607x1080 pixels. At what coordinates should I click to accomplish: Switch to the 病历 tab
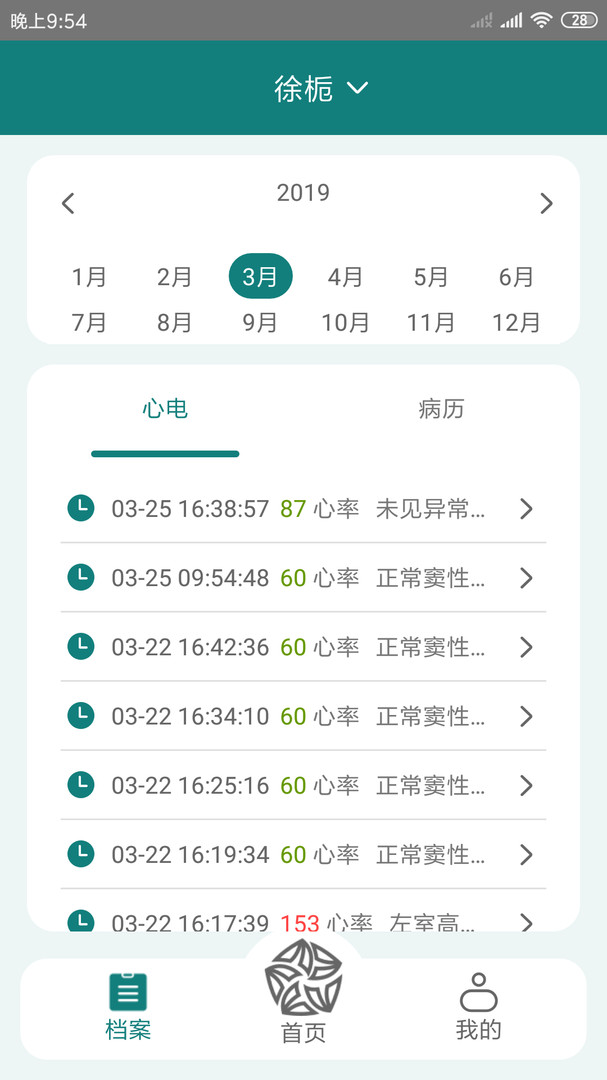pyautogui.click(x=441, y=409)
